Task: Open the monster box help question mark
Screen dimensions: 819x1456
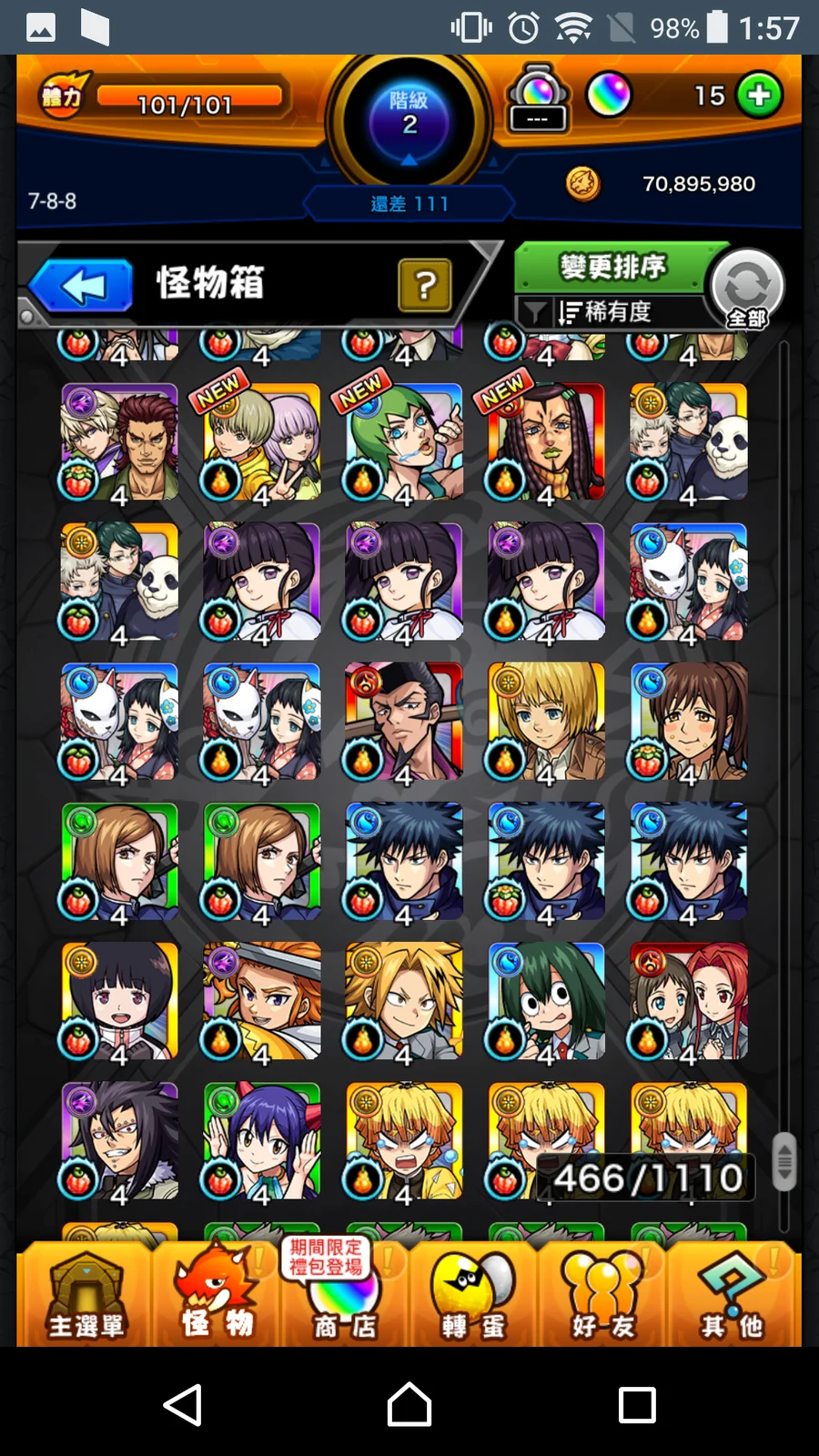Action: pyautogui.click(x=424, y=286)
